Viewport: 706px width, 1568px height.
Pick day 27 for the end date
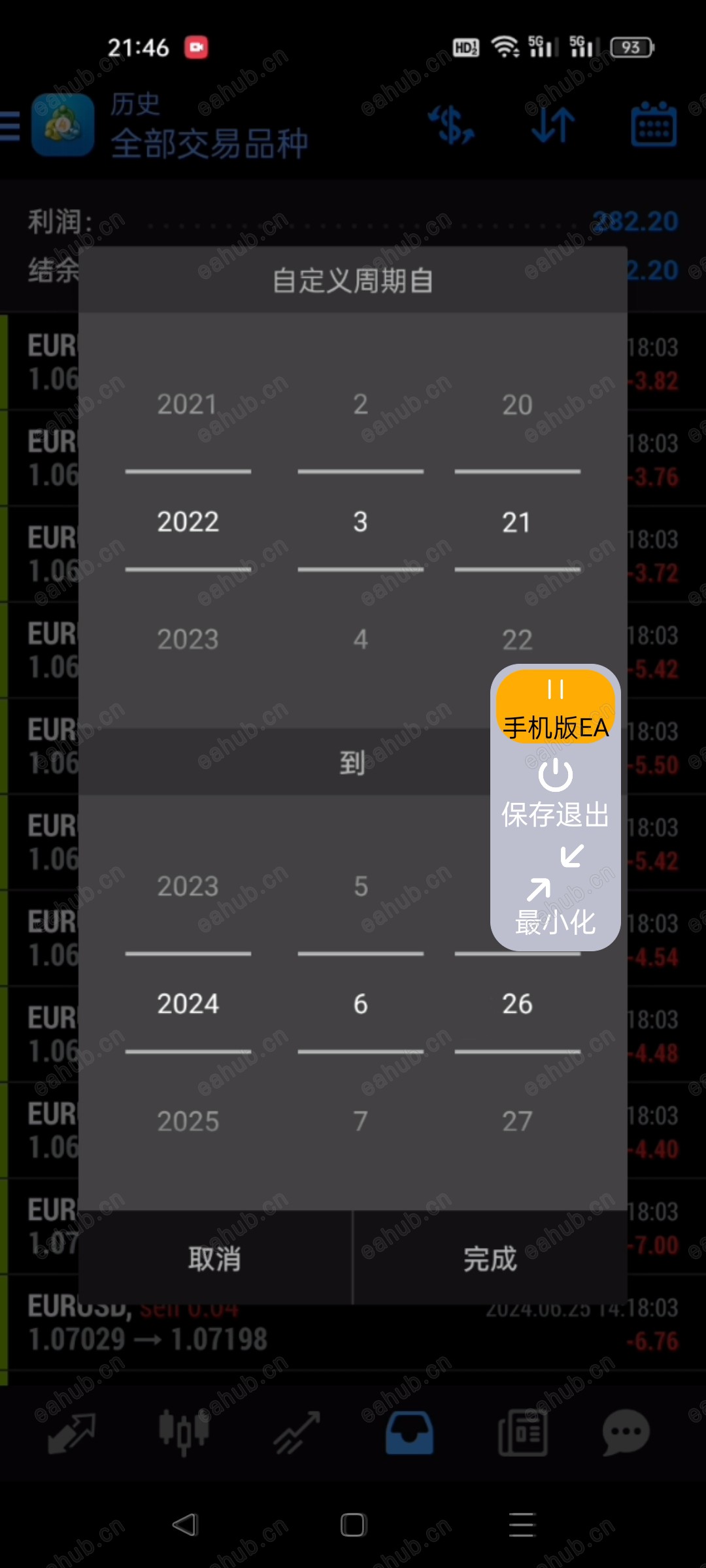(517, 1121)
